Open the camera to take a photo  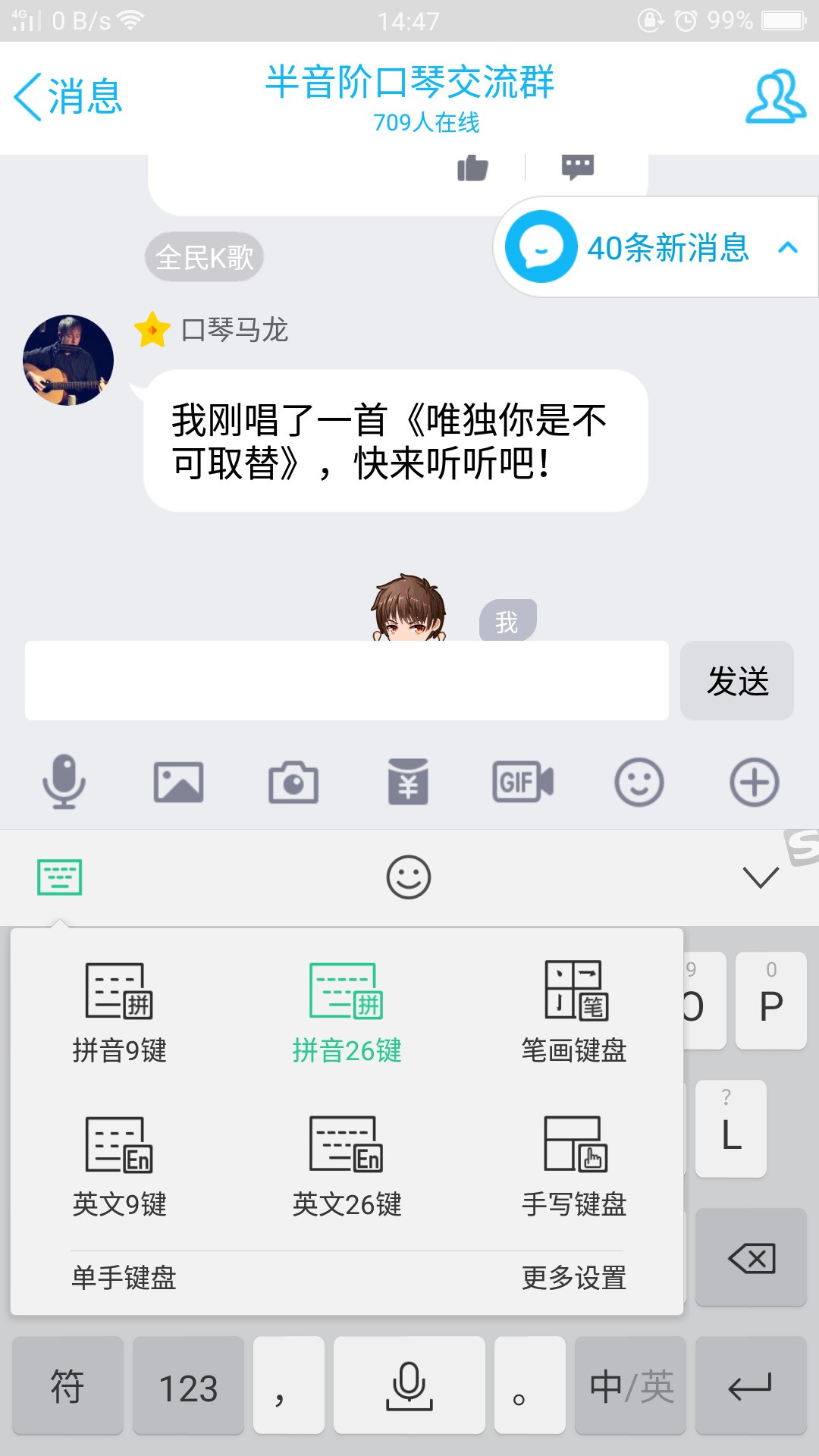click(293, 783)
